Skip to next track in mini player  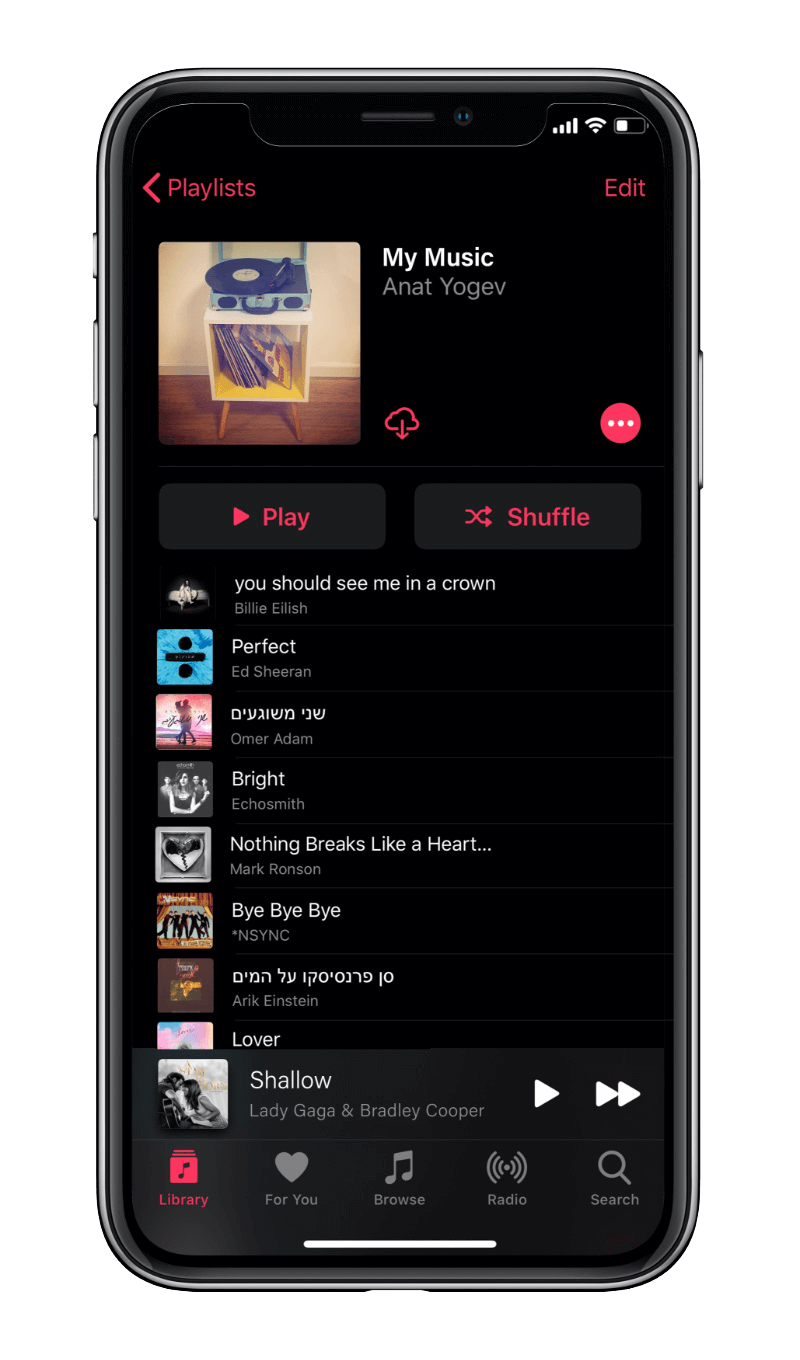click(x=617, y=1093)
